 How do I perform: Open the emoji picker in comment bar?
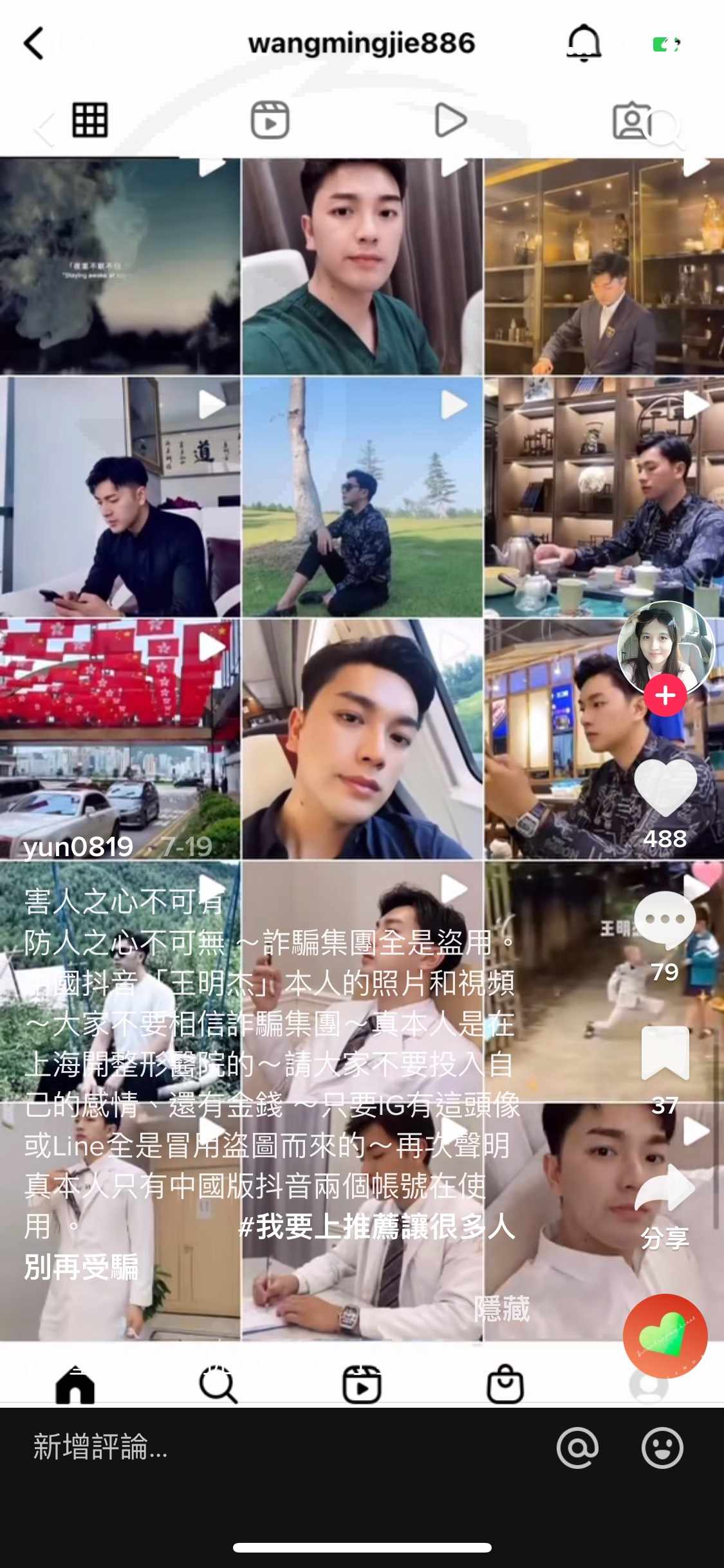[x=662, y=1448]
